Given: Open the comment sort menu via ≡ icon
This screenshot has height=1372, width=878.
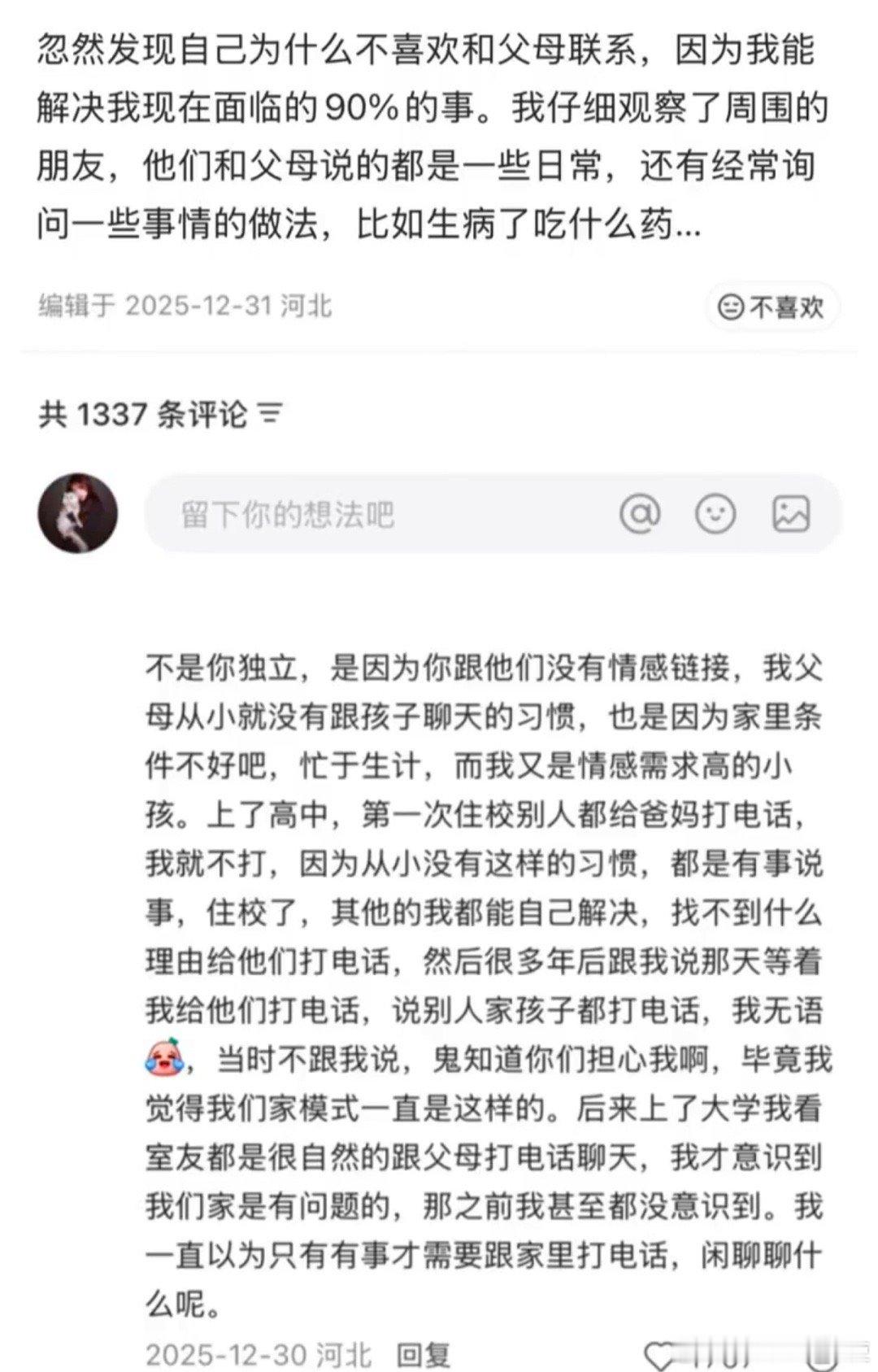Looking at the screenshot, I should [x=271, y=411].
